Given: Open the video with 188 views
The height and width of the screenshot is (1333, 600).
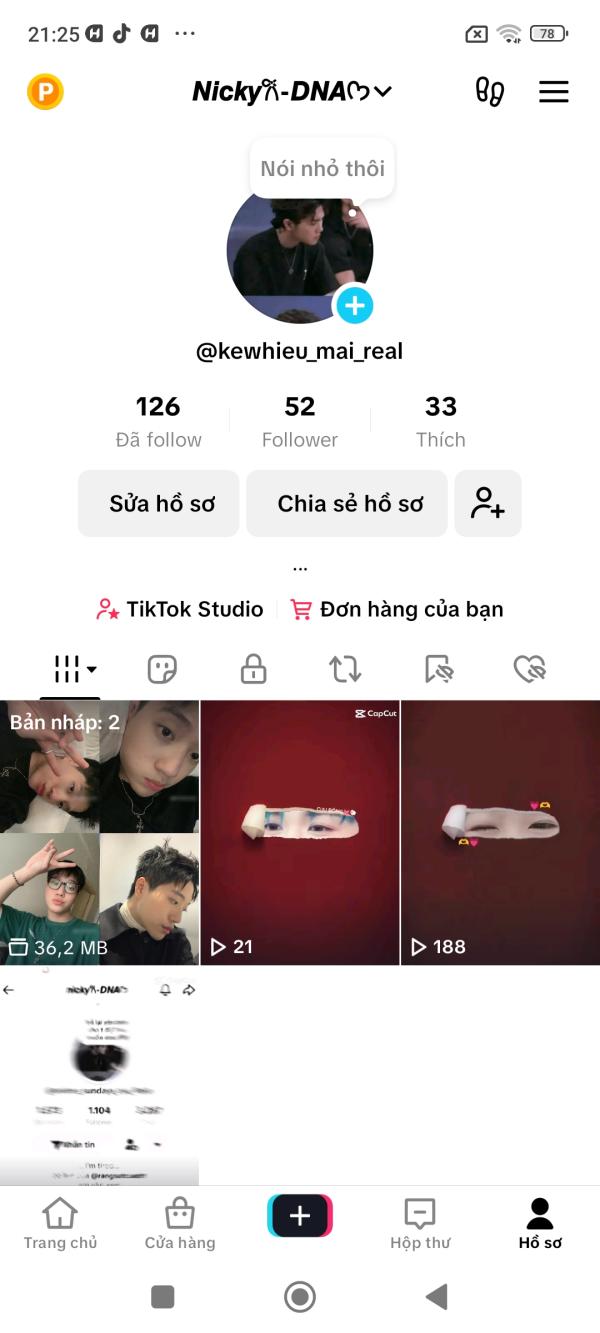Looking at the screenshot, I should 500,832.
